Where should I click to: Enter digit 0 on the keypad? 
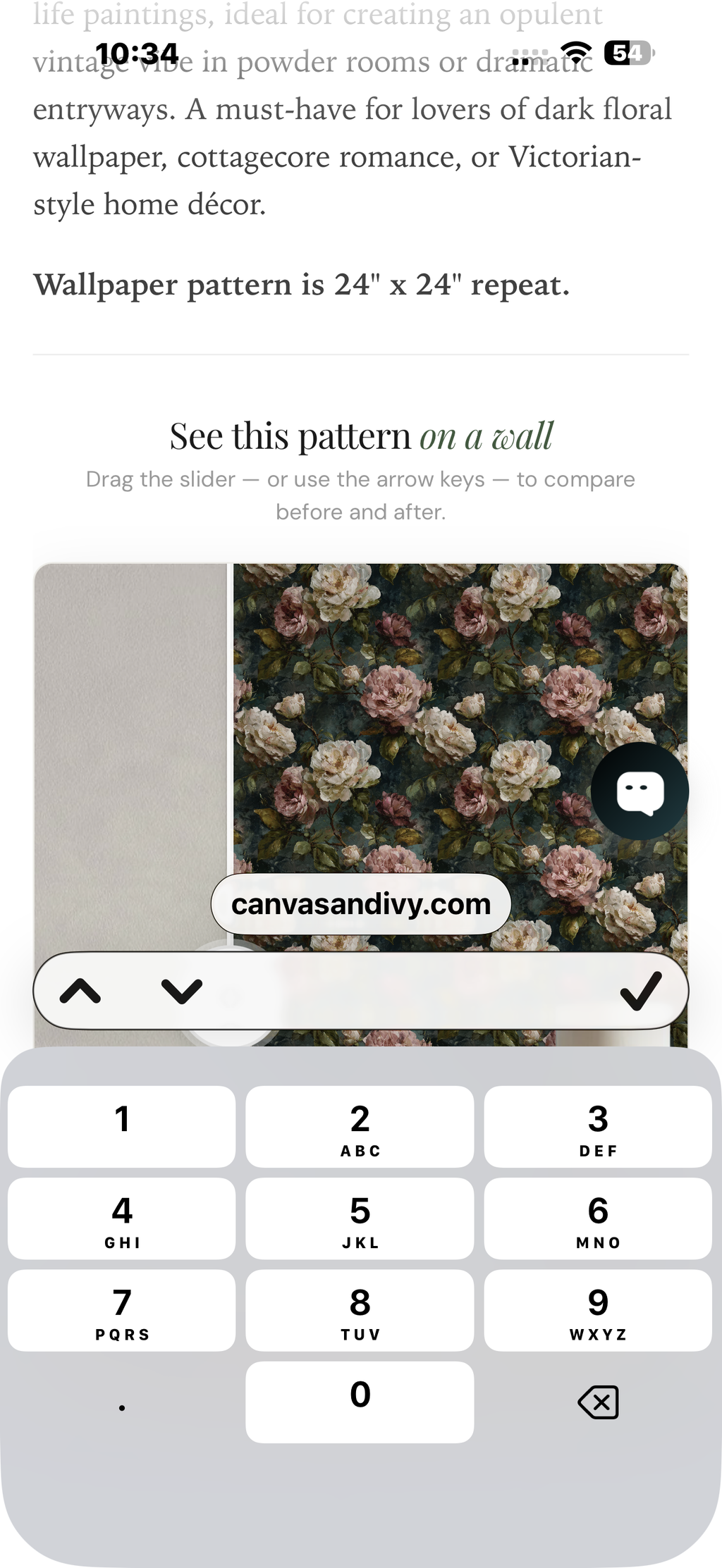click(x=360, y=1402)
